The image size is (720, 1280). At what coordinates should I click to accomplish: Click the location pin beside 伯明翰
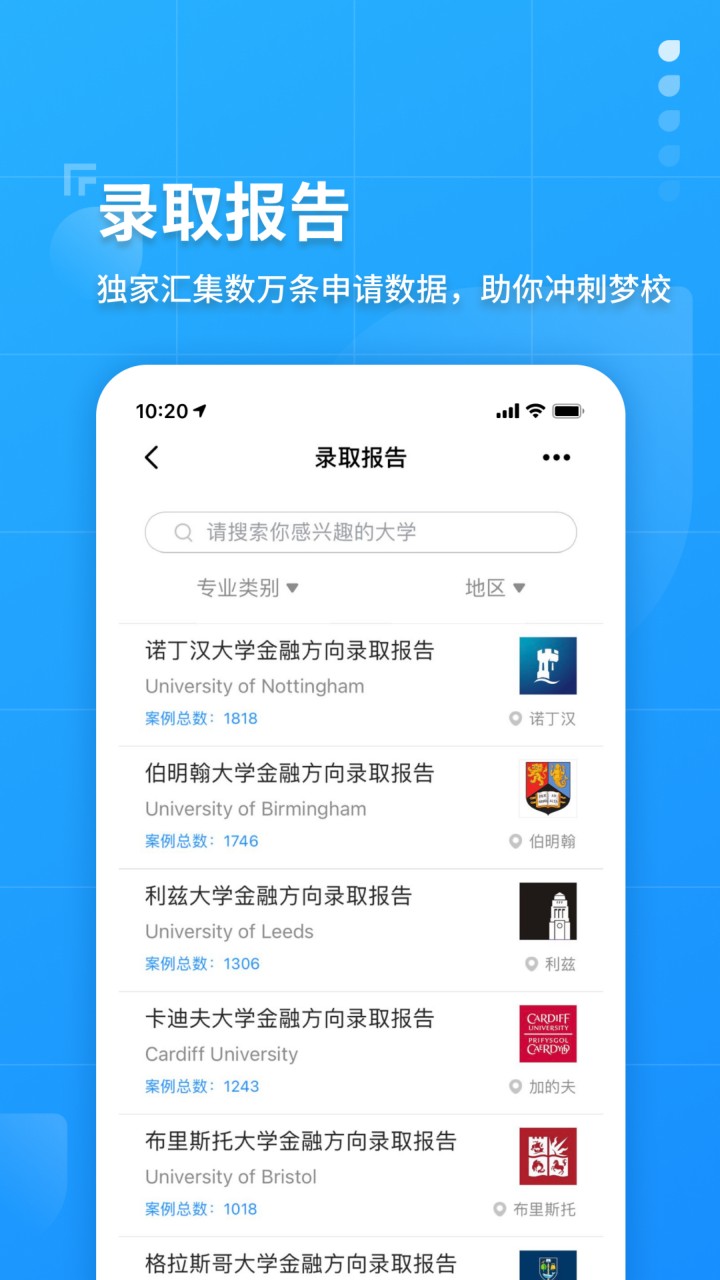tap(513, 841)
